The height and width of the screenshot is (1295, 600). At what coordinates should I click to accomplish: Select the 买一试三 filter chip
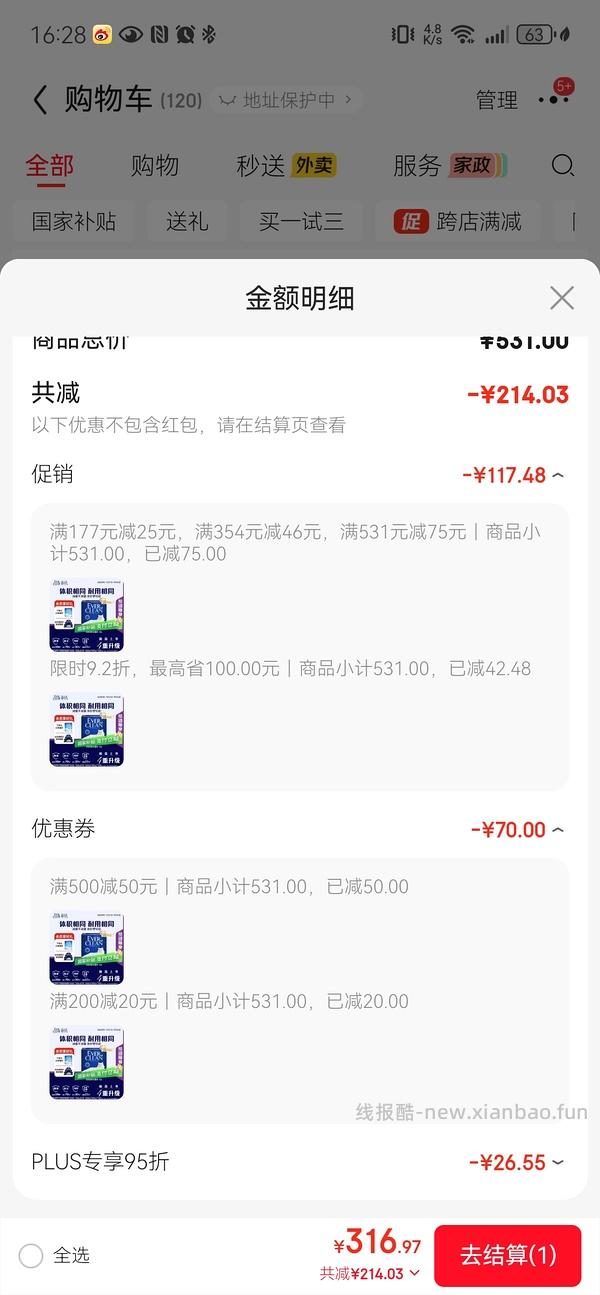pyautogui.click(x=301, y=221)
